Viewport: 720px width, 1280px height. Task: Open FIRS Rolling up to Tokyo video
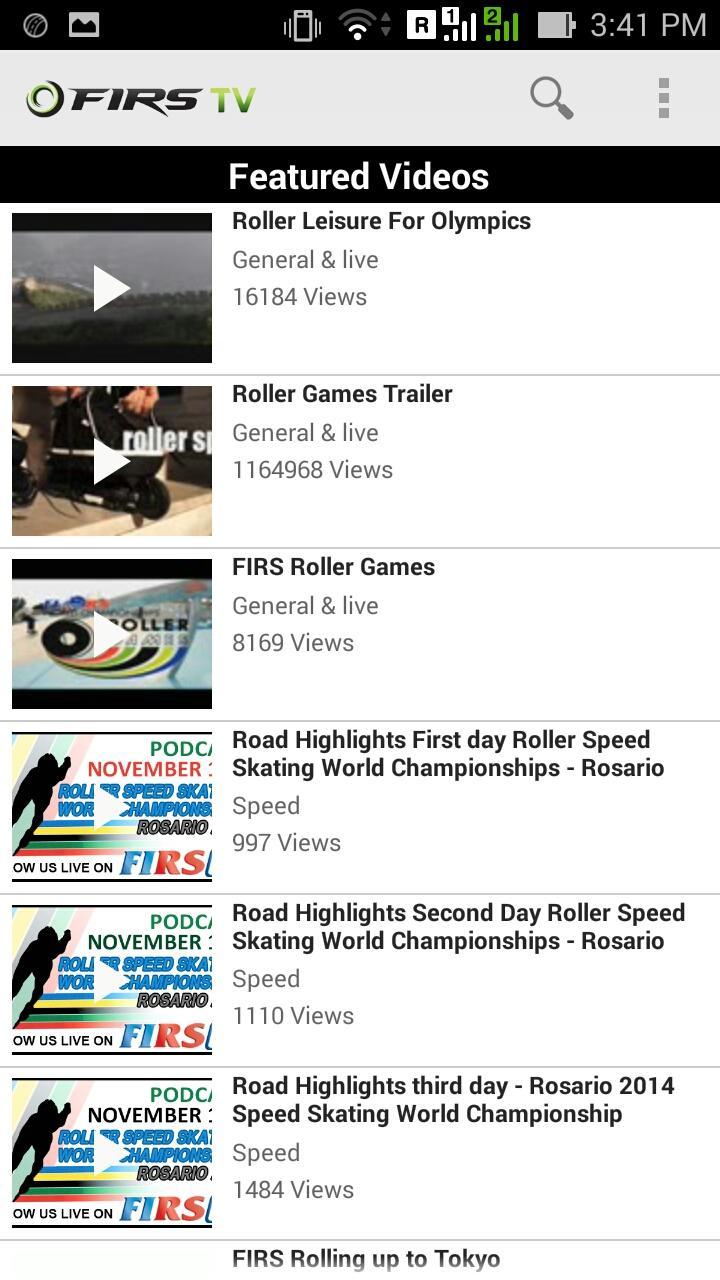(x=366, y=1260)
